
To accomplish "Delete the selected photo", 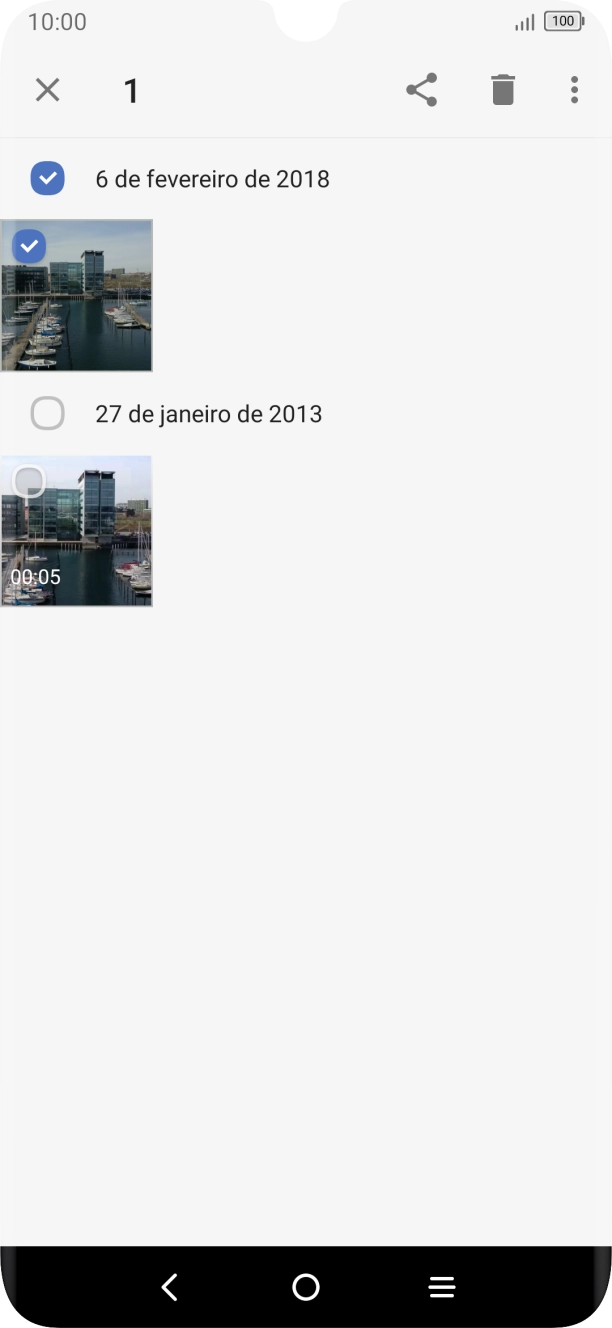I will 503,90.
